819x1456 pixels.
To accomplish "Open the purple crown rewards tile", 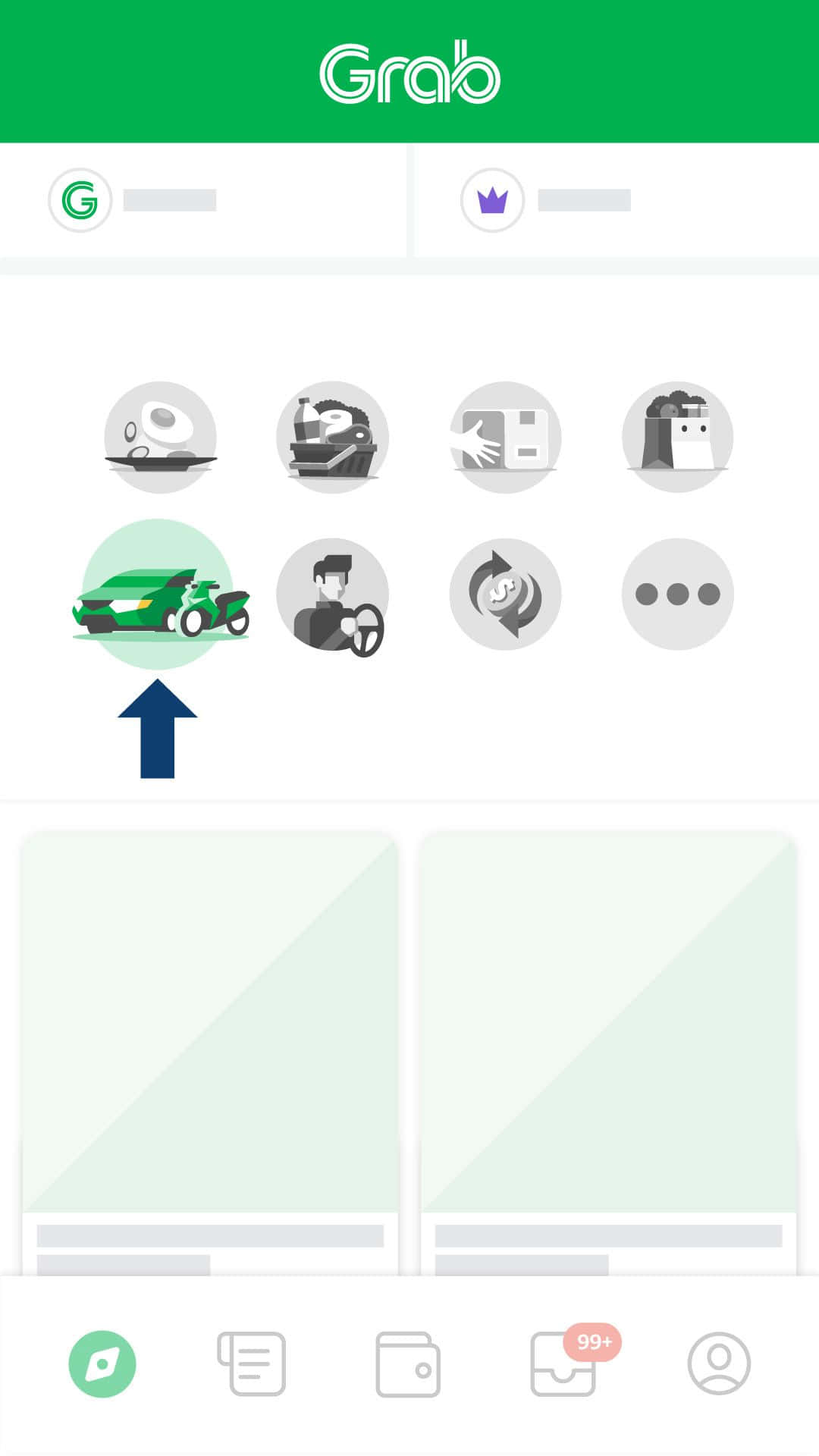I will pos(617,200).
